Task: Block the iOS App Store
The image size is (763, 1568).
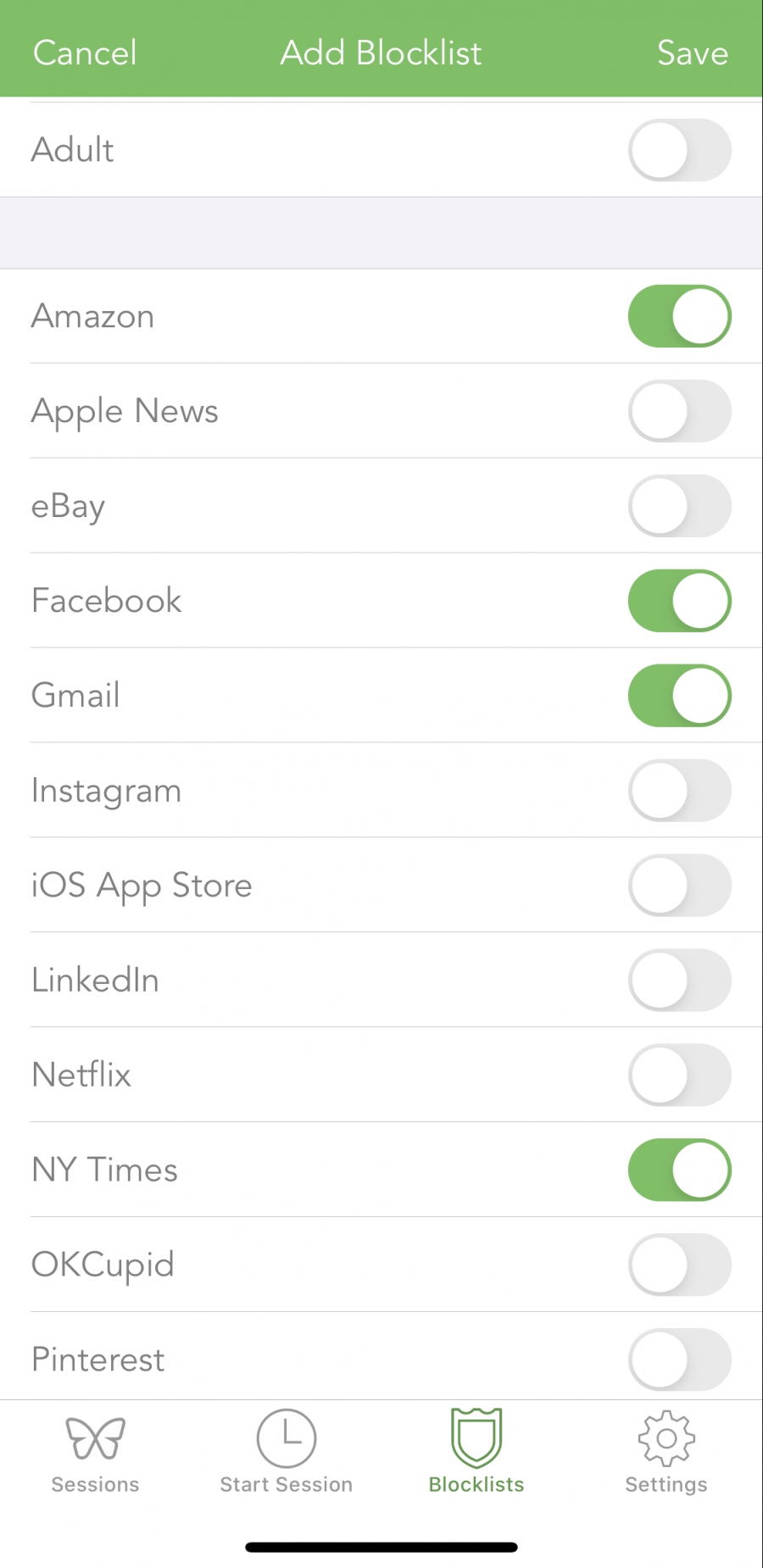Action: (x=678, y=885)
